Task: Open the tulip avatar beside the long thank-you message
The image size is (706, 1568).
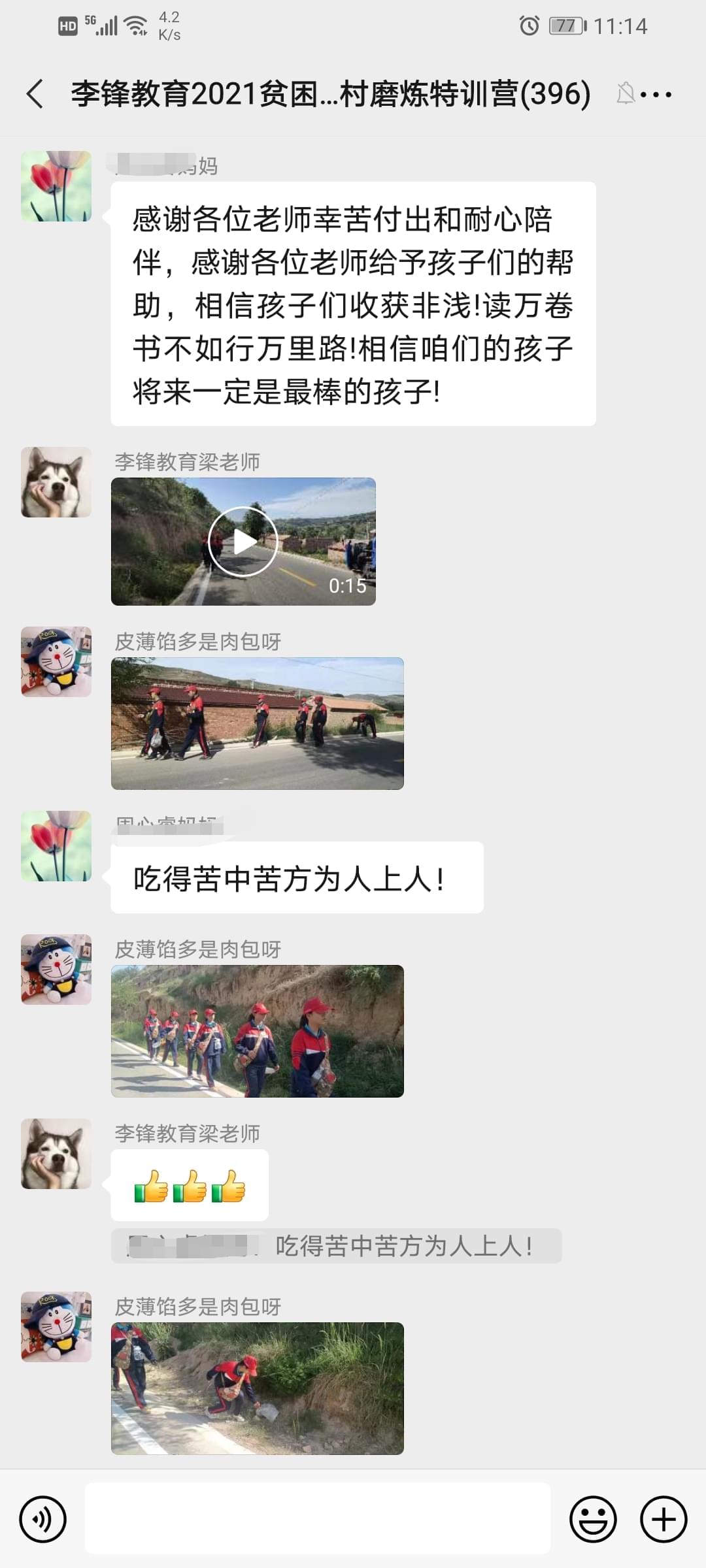Action: point(56,186)
